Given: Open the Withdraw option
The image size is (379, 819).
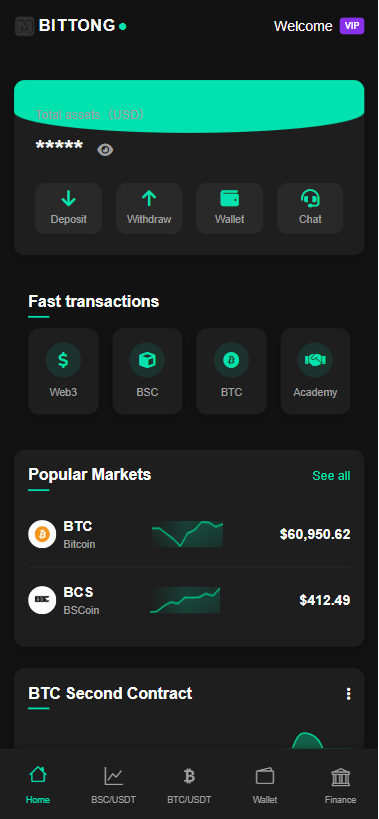Looking at the screenshot, I should (x=149, y=208).
